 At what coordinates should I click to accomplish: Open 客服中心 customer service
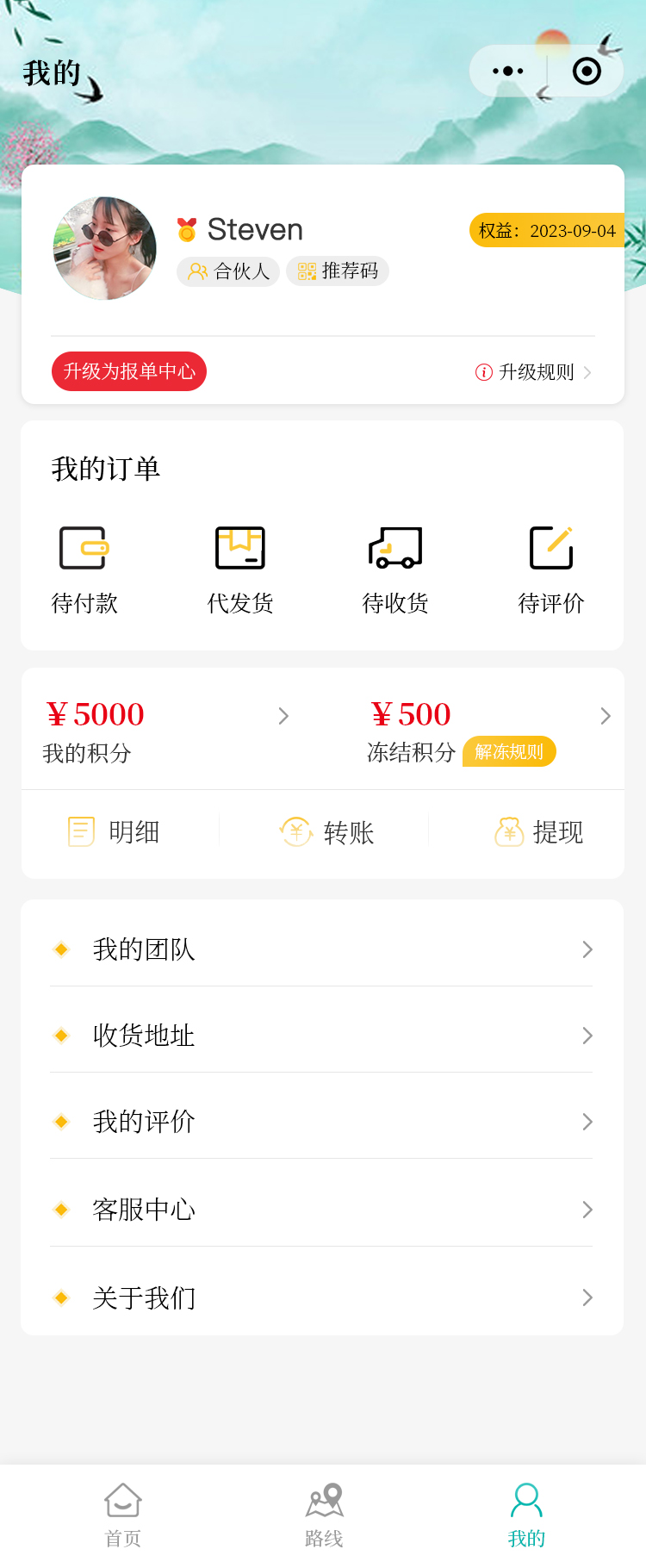(322, 1210)
